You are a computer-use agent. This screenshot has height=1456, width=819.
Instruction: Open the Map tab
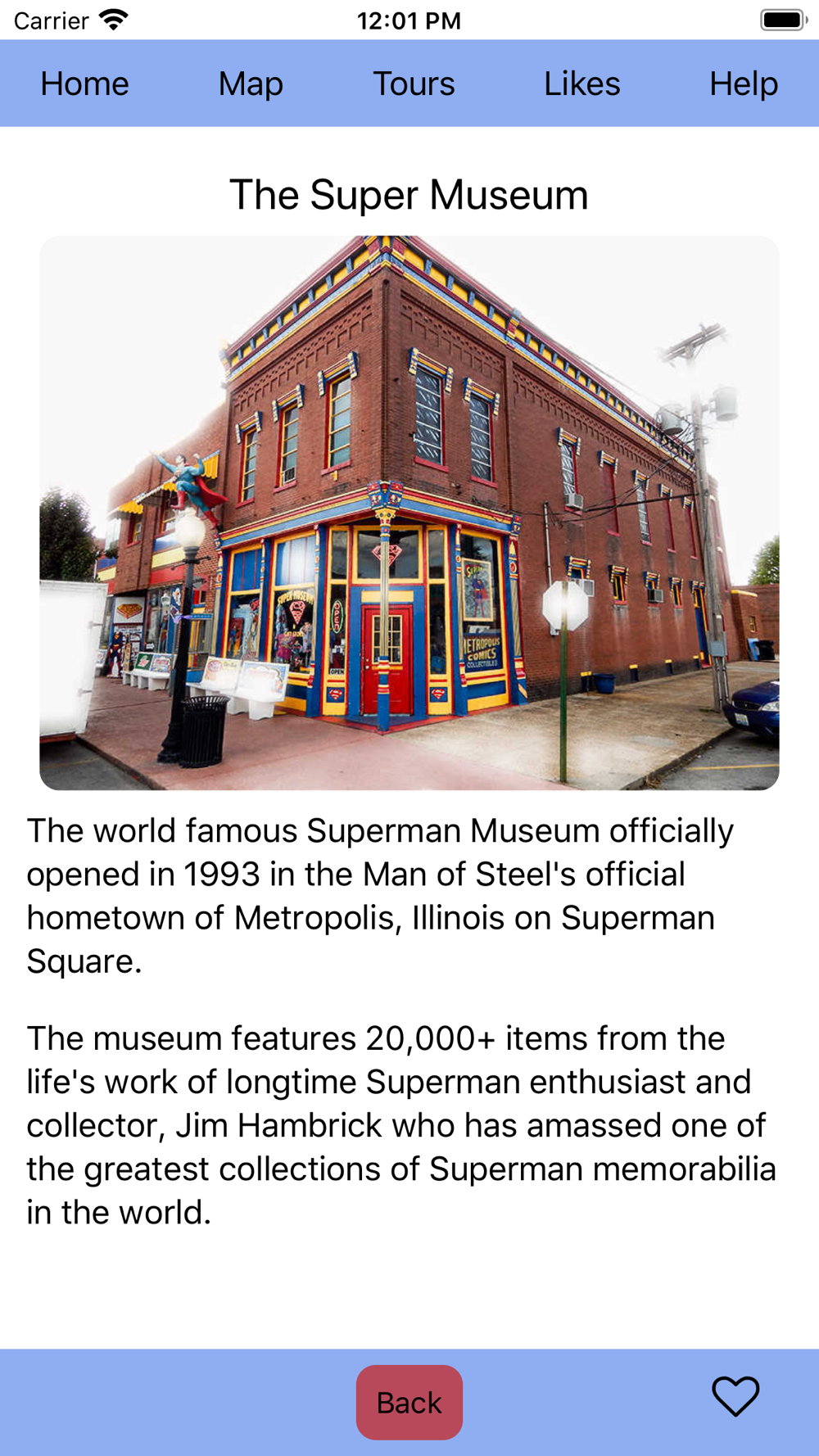(x=251, y=84)
